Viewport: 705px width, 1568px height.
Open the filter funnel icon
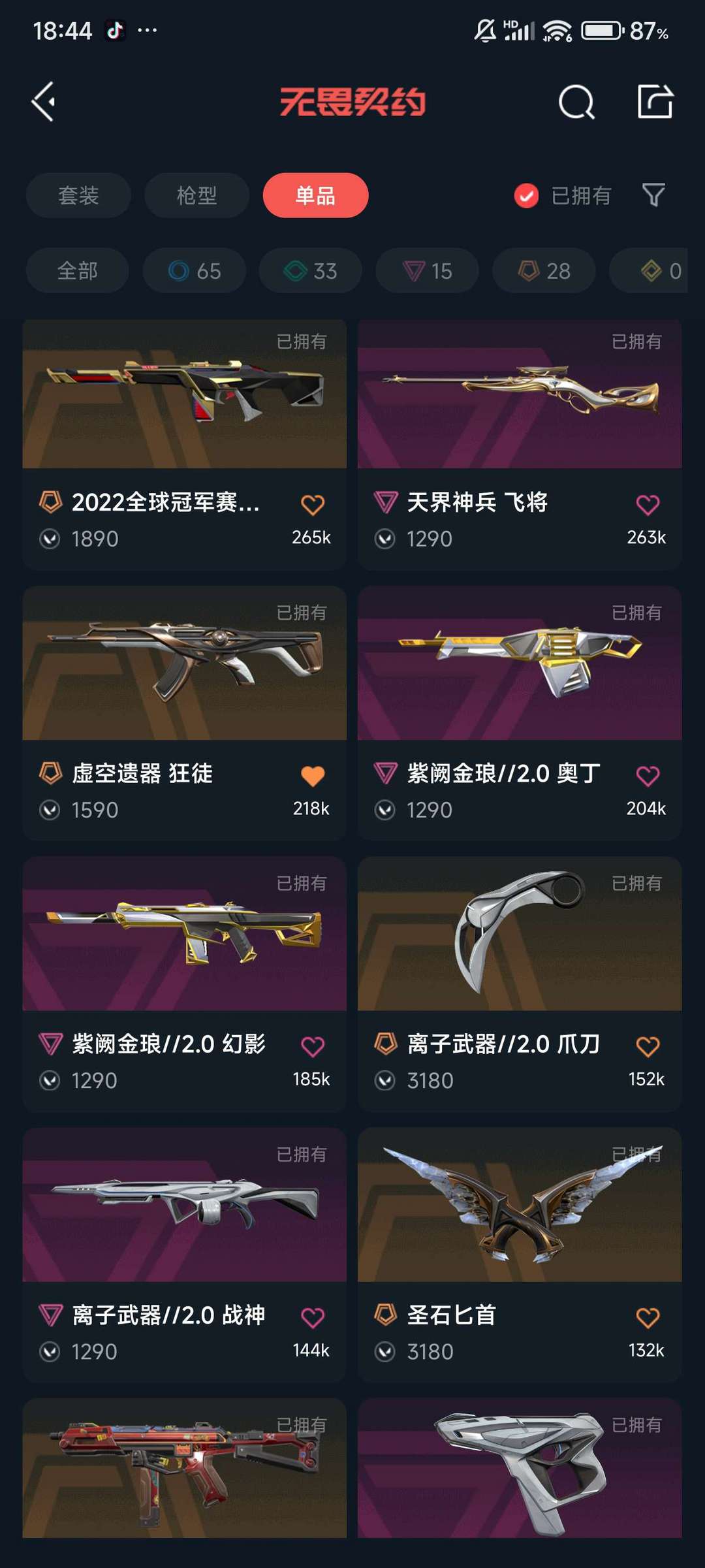pos(653,195)
